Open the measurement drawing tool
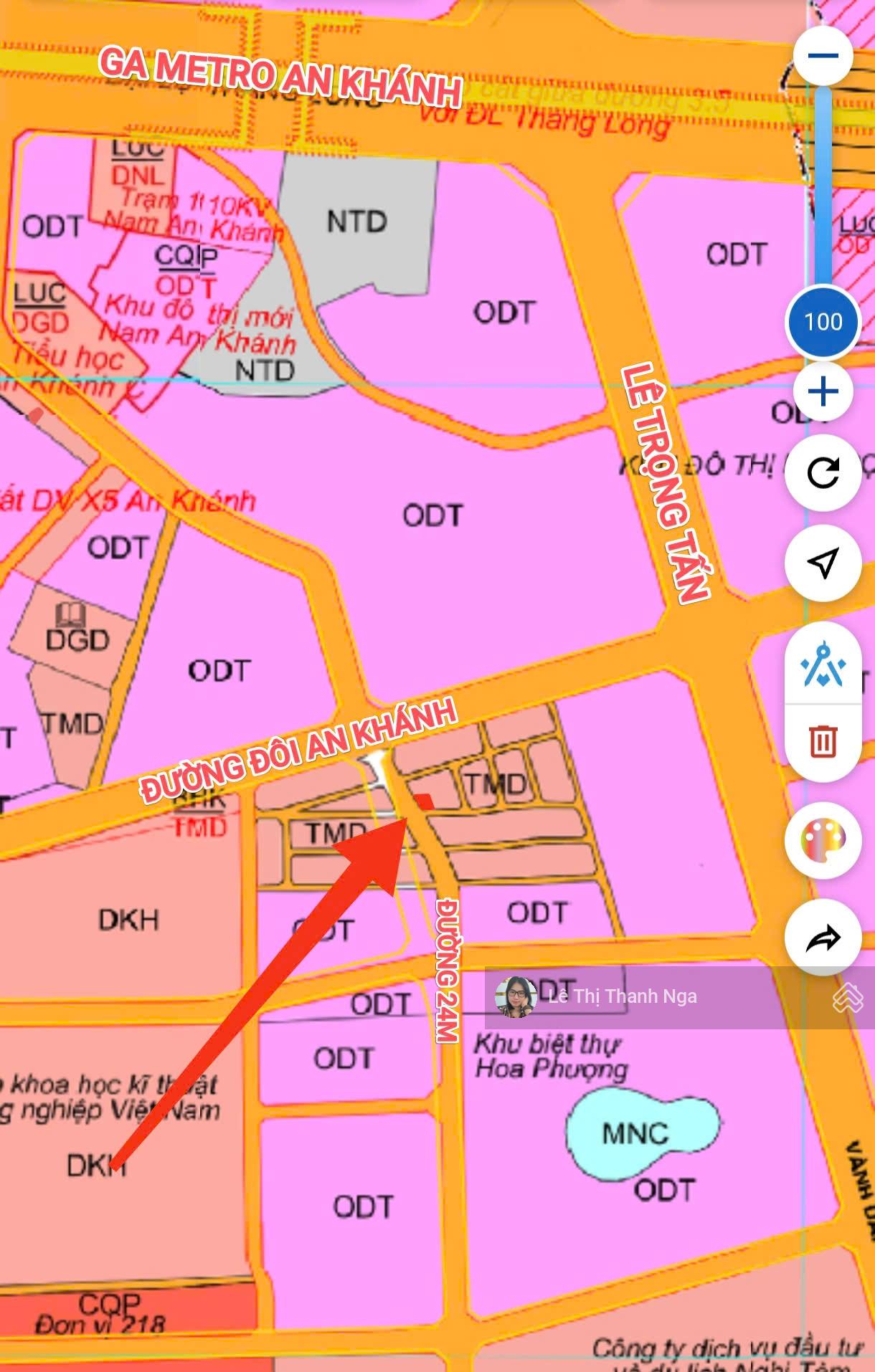 point(823,664)
